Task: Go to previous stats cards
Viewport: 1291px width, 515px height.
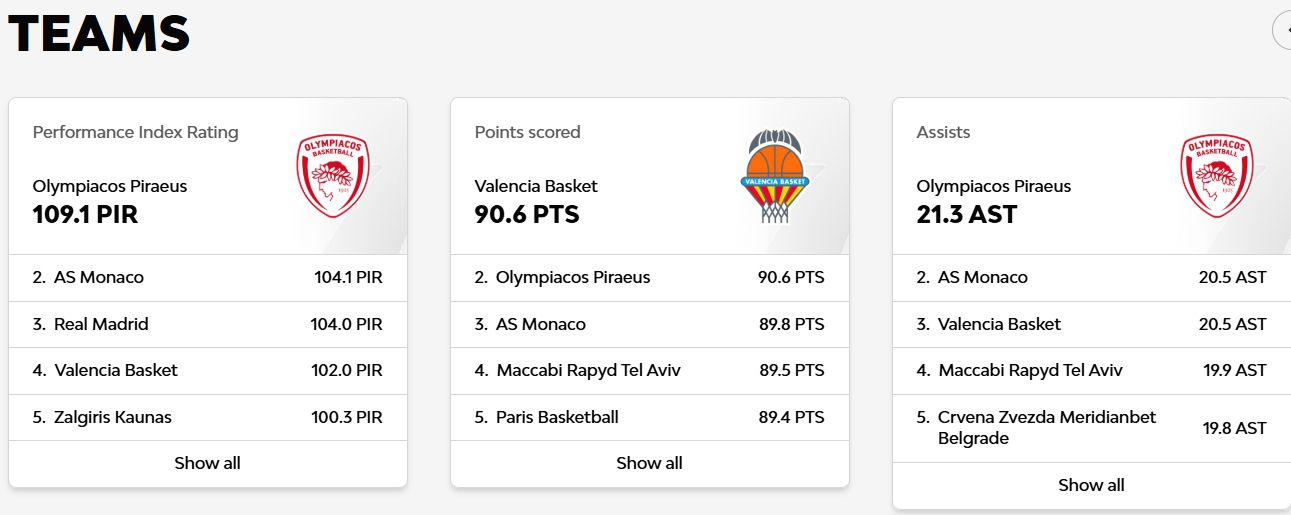Action: click(1282, 30)
